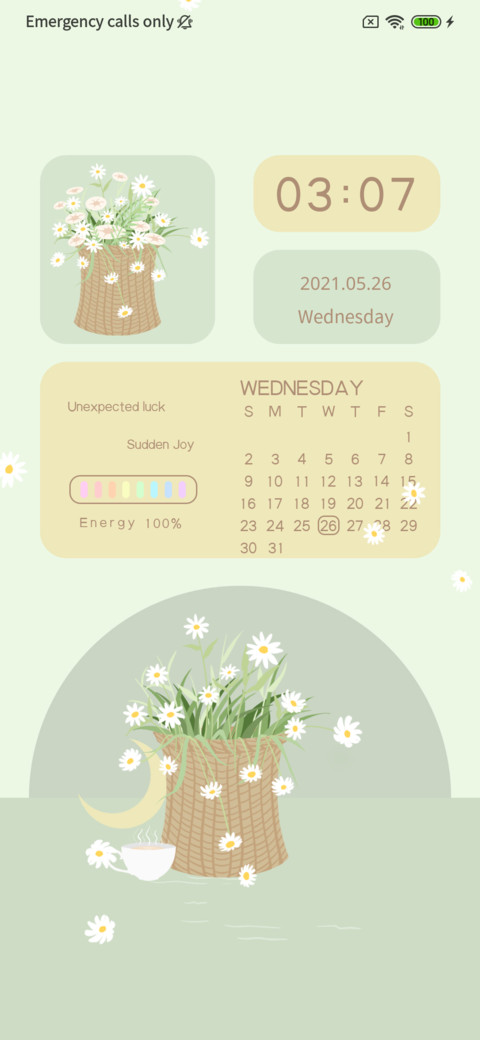Open the Wednesday monthly calendar widget
The width and height of the screenshot is (480, 1040).
tap(240, 460)
